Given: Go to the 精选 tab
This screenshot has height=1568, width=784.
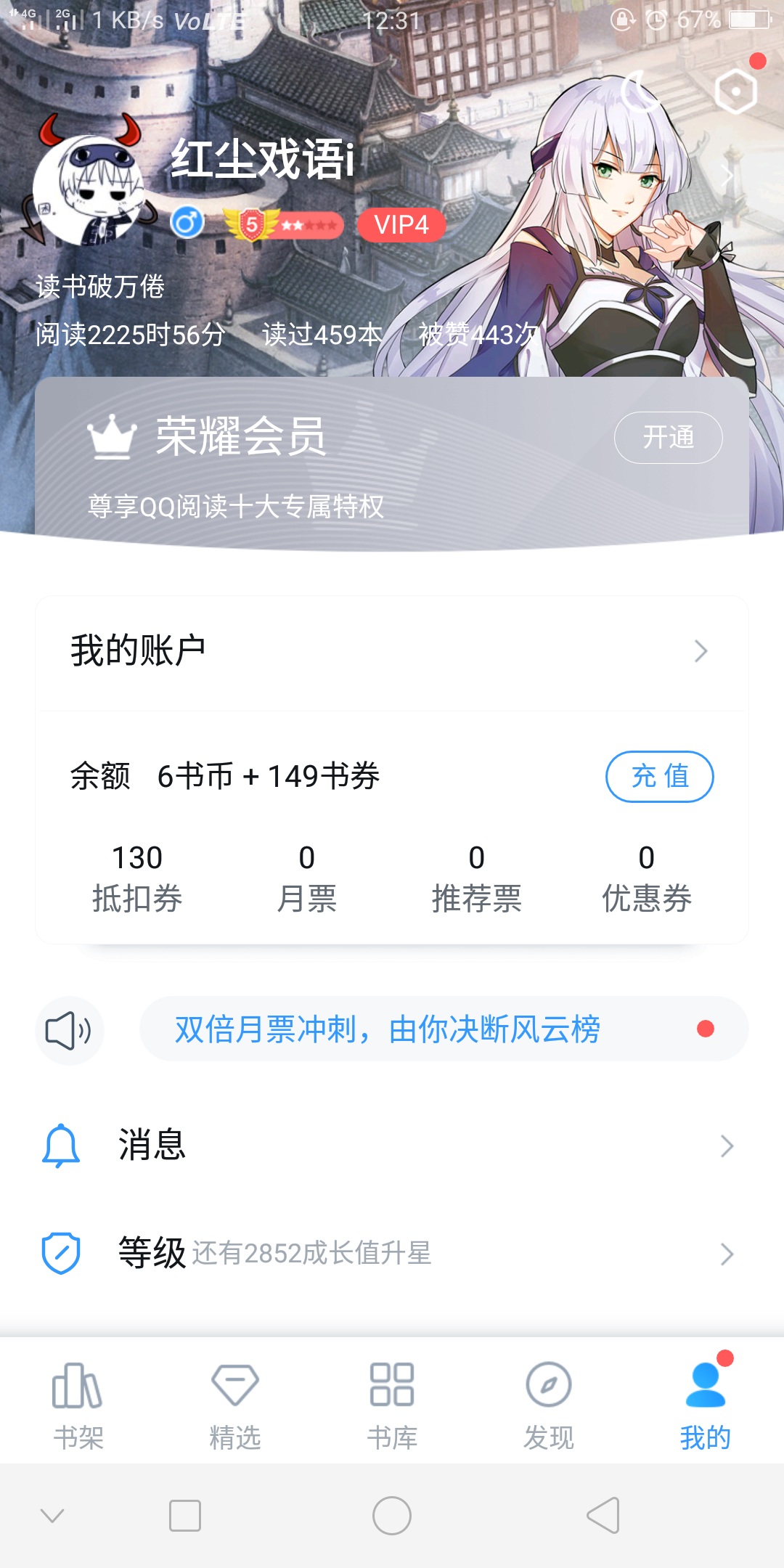Looking at the screenshot, I should click(x=235, y=1405).
